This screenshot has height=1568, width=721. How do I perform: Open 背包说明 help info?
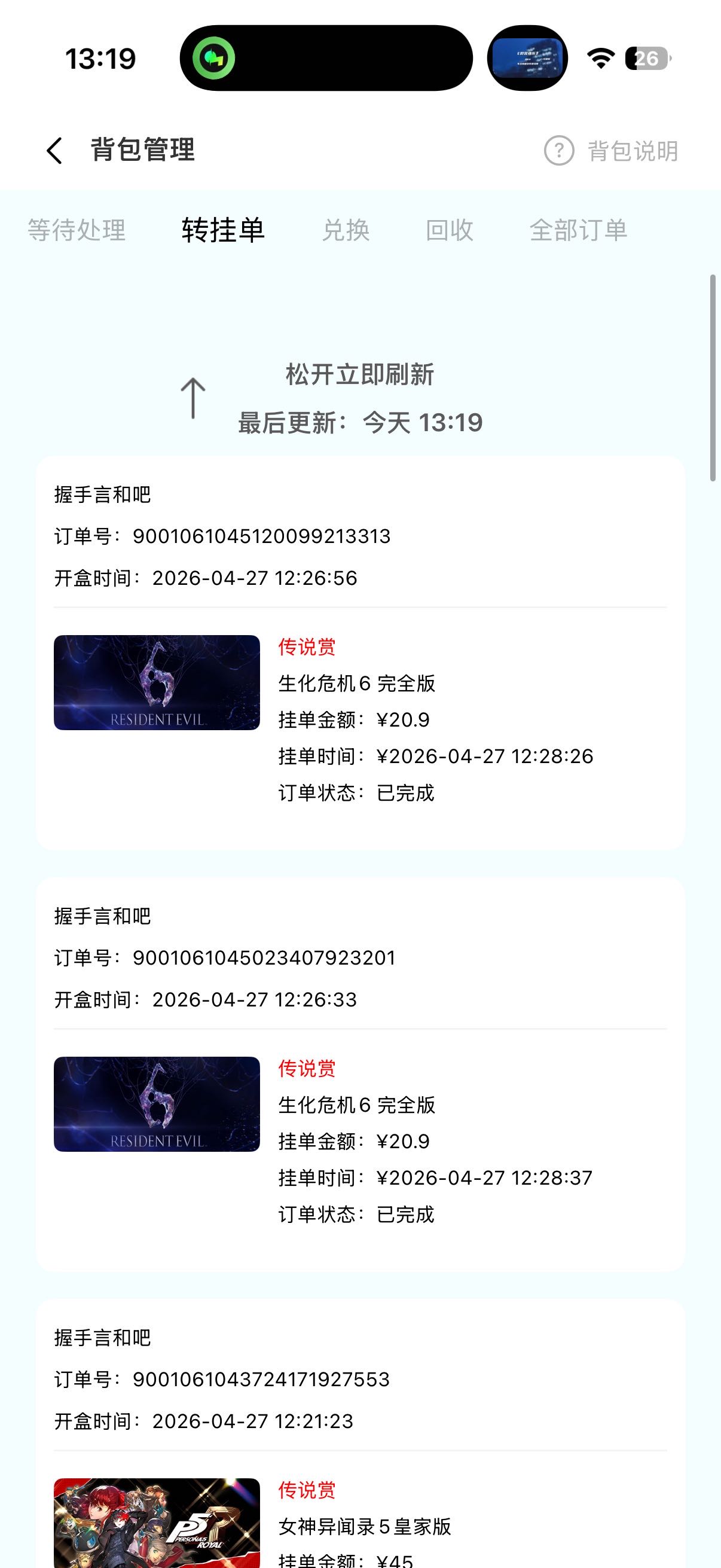[x=611, y=151]
